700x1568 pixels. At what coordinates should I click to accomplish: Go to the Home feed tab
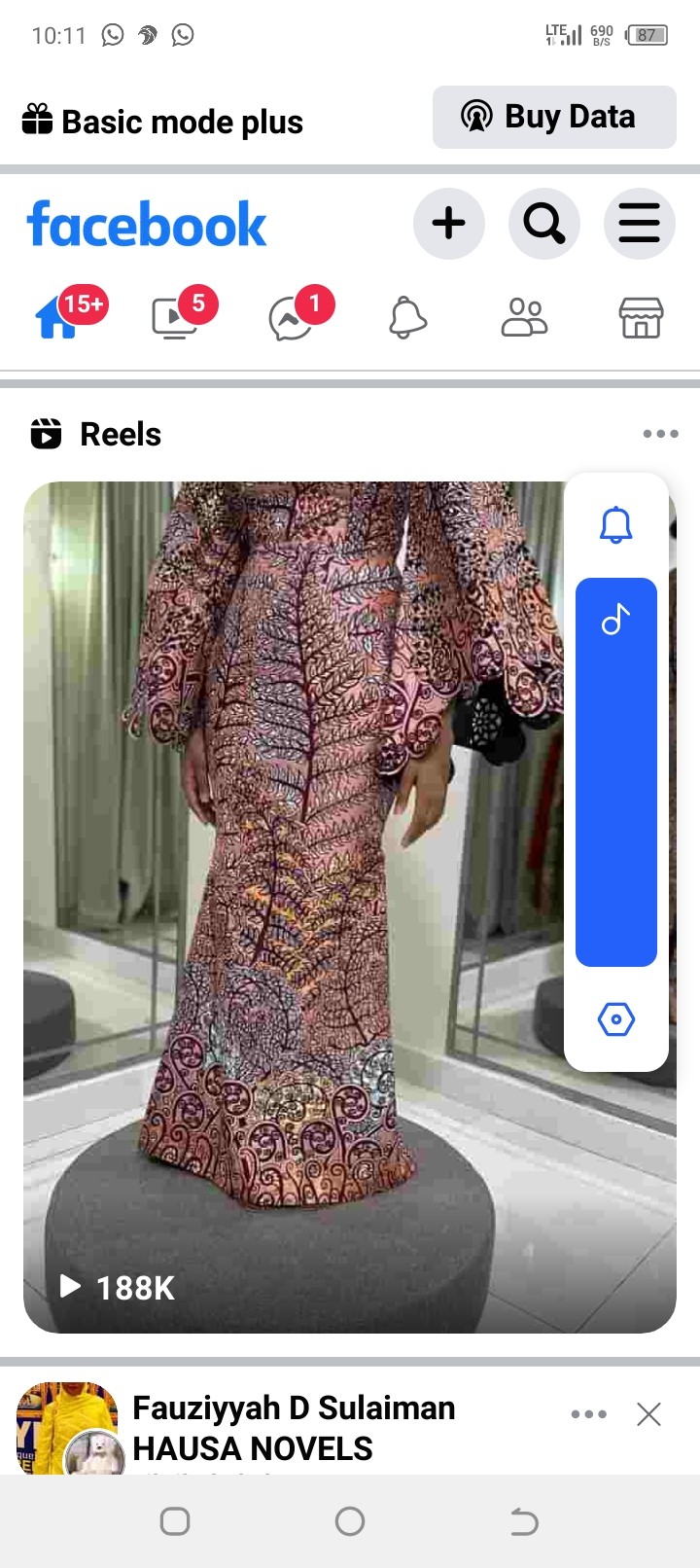(x=58, y=317)
